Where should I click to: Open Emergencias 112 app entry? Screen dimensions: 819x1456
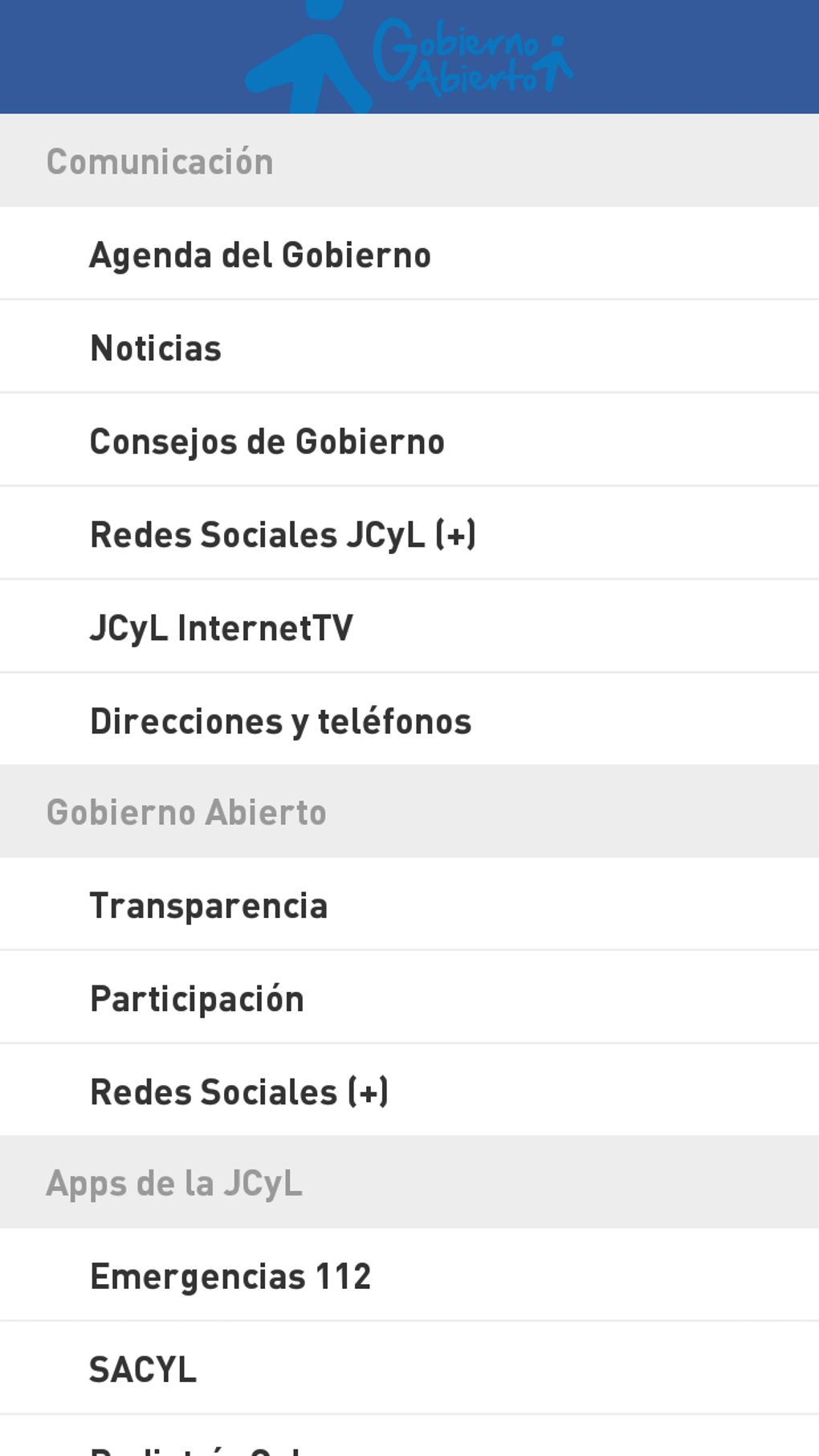click(230, 1277)
